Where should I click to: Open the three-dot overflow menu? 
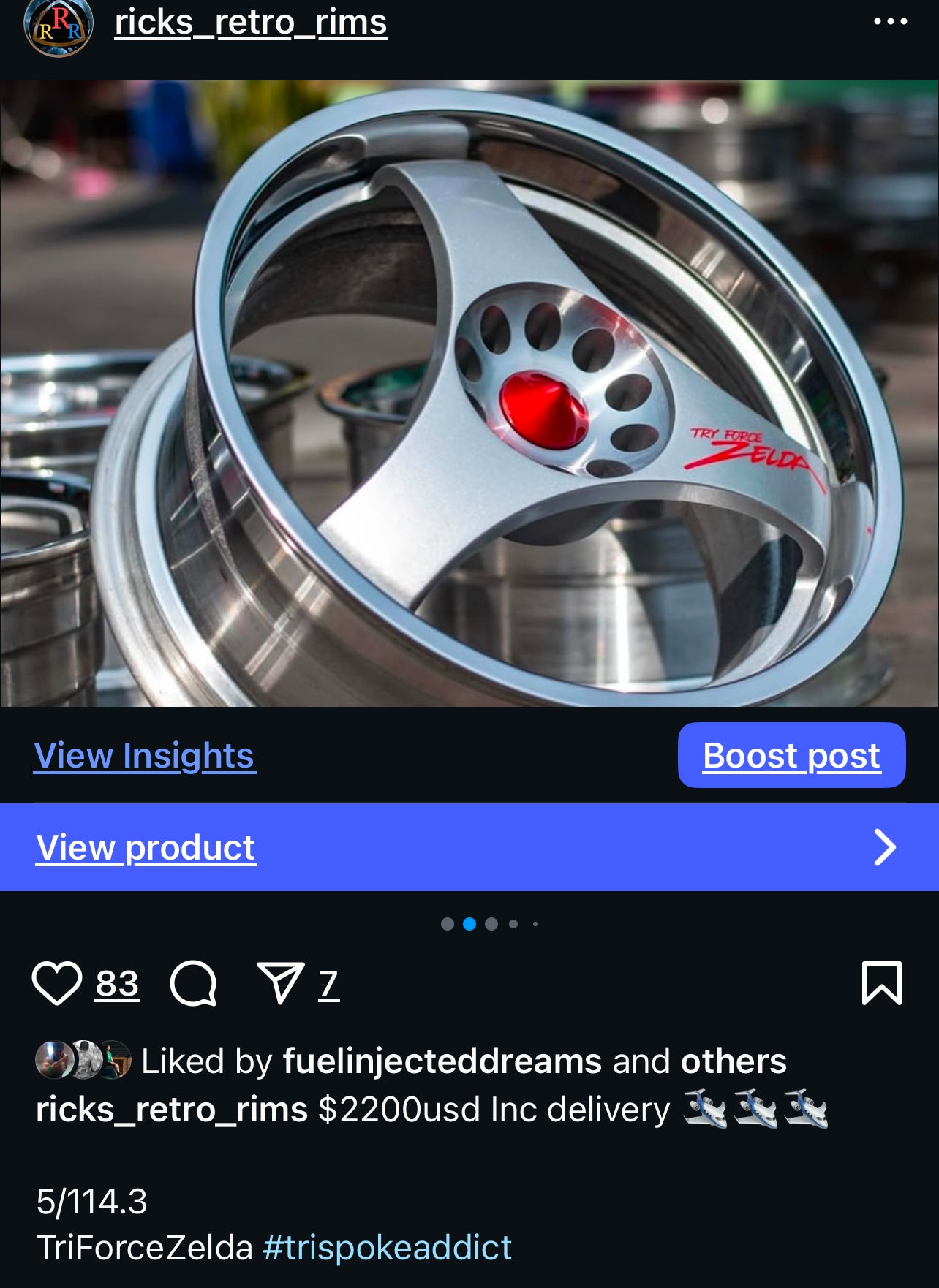(890, 22)
